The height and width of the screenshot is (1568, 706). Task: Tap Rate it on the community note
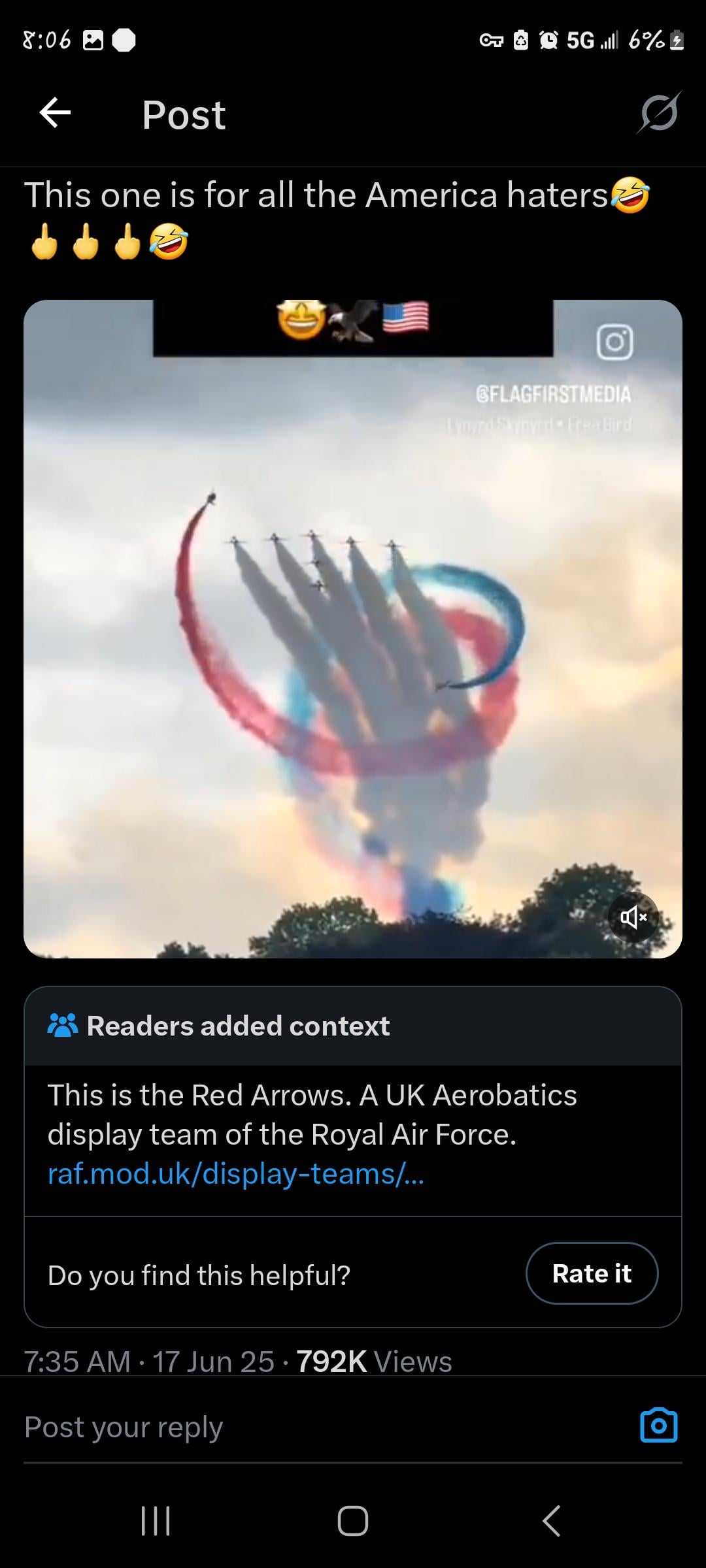pyautogui.click(x=592, y=1273)
